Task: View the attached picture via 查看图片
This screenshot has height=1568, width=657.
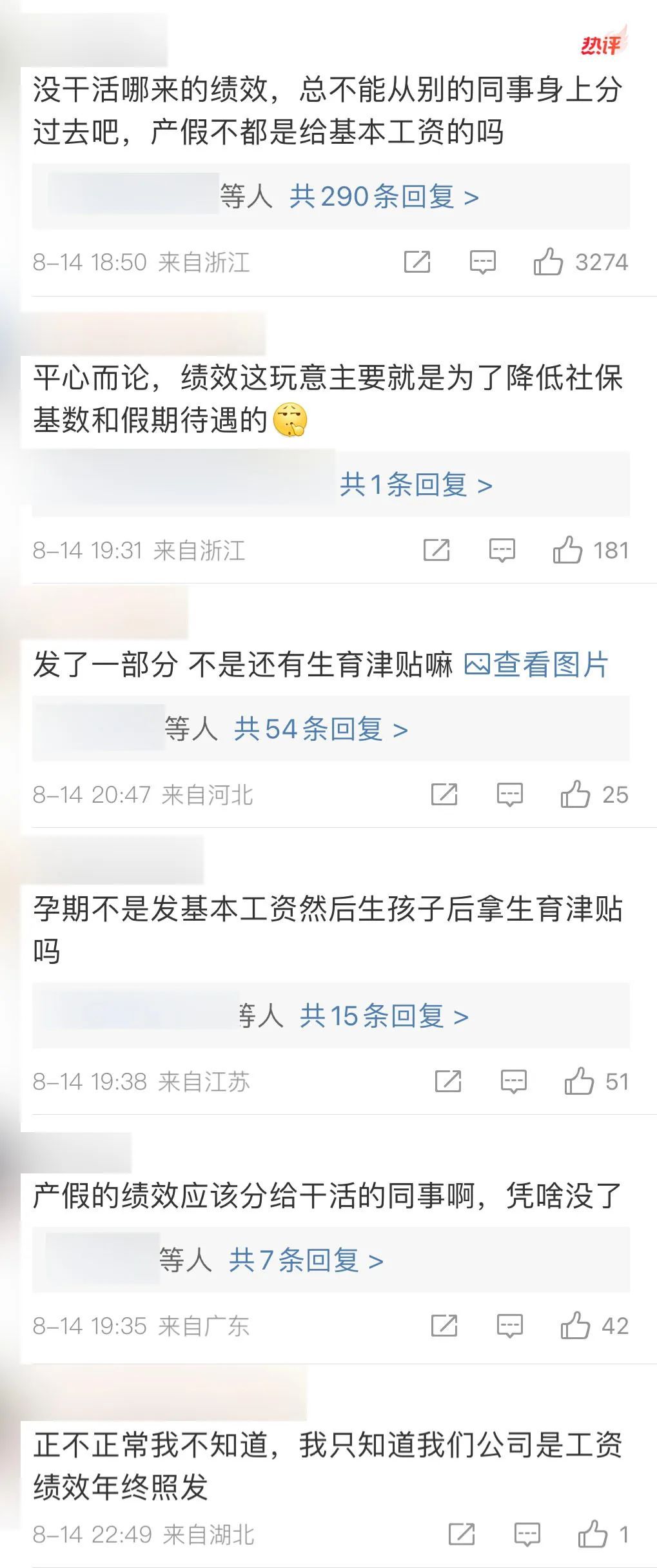Action: pos(536,665)
